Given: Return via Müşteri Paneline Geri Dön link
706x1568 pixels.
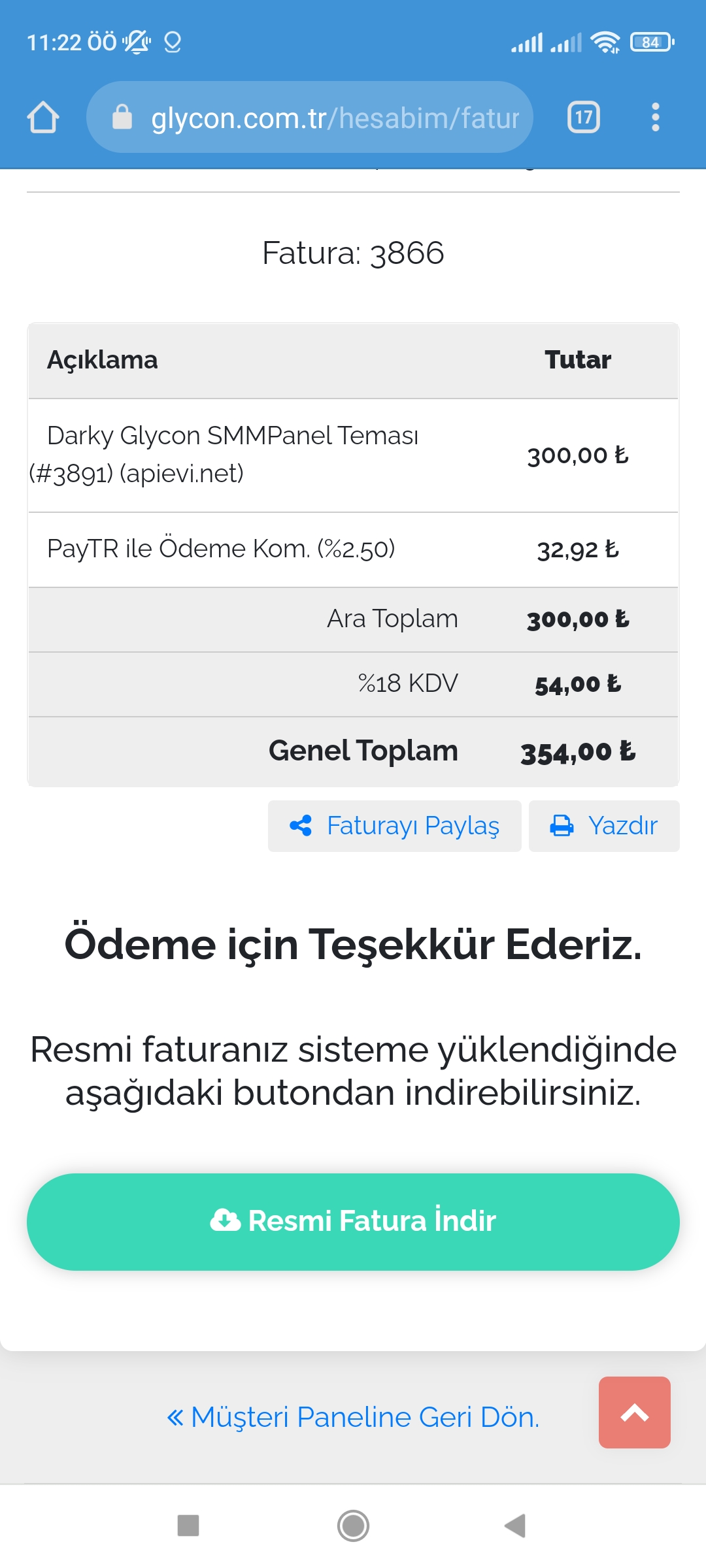Looking at the screenshot, I should pos(353,1417).
